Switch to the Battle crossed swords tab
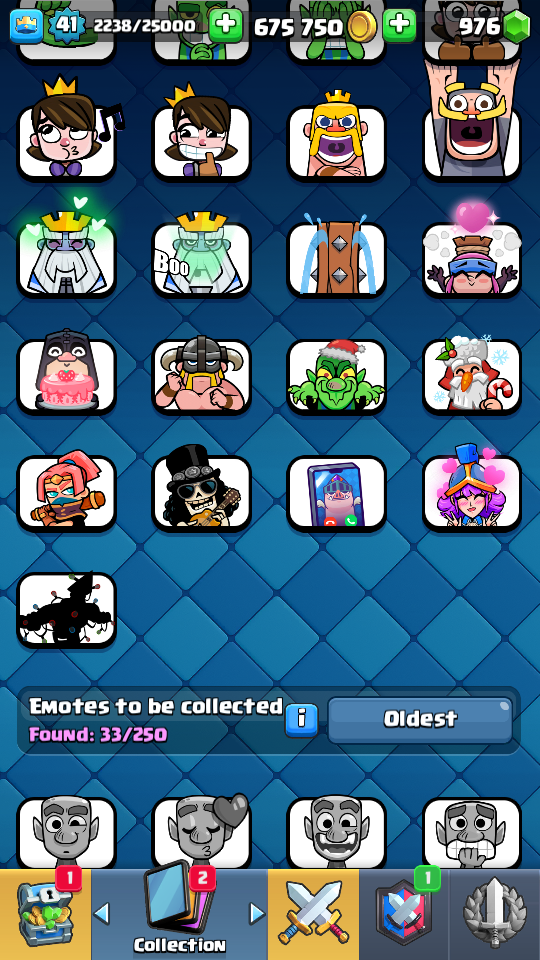The image size is (540, 960). [x=313, y=913]
